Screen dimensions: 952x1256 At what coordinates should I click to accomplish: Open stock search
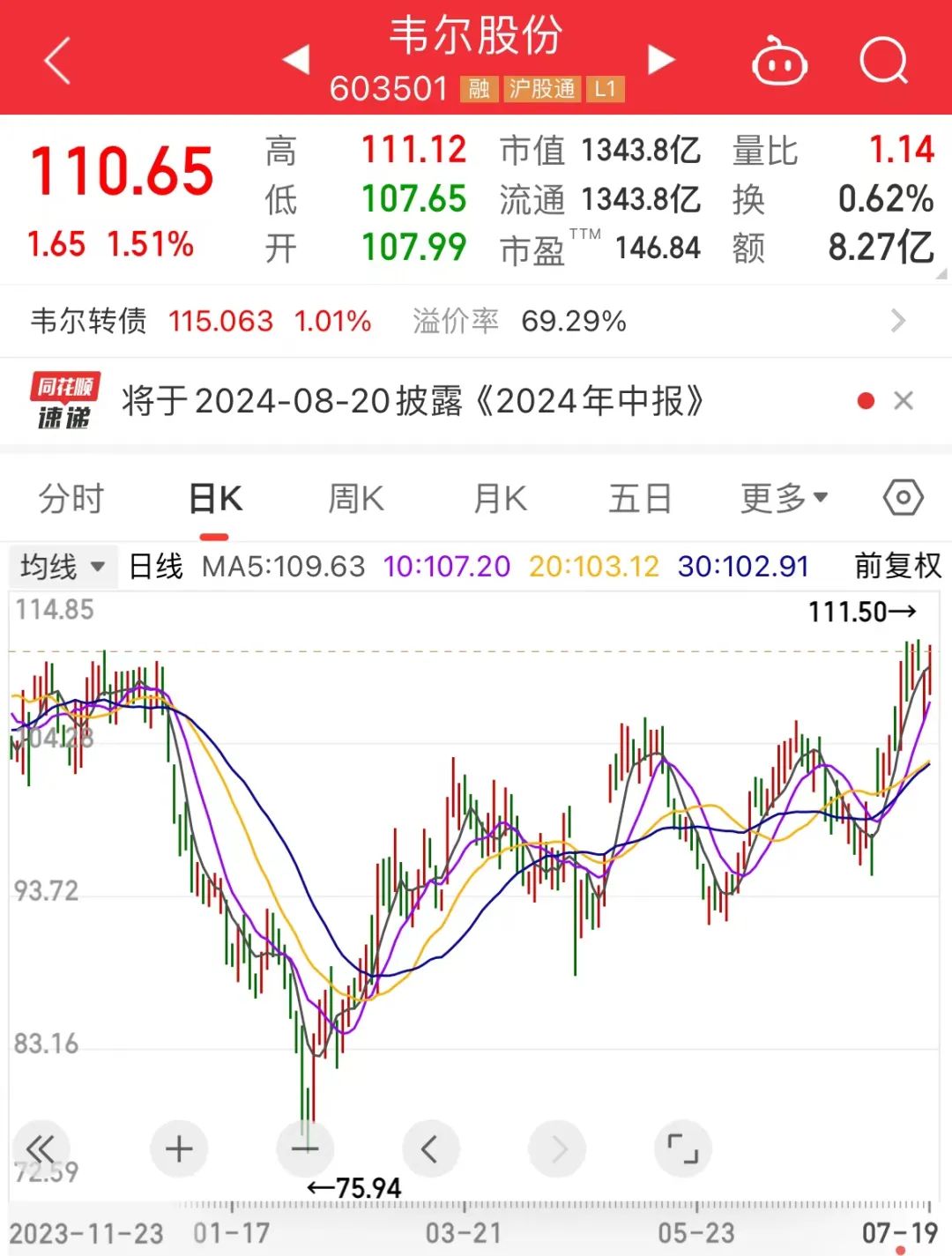click(883, 62)
